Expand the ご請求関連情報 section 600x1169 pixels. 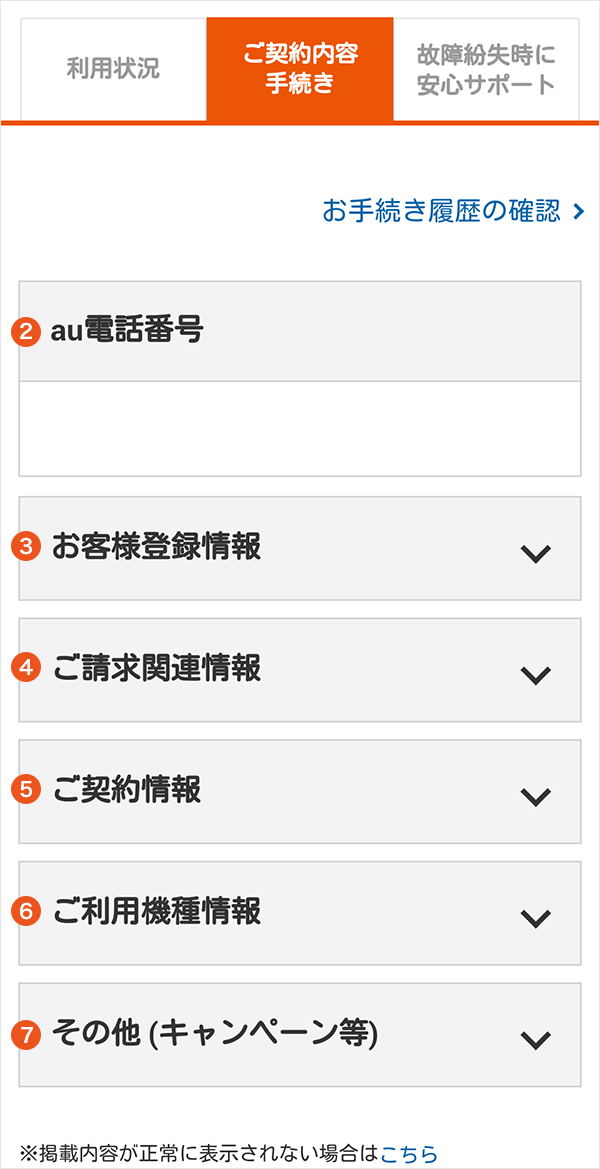coord(300,670)
